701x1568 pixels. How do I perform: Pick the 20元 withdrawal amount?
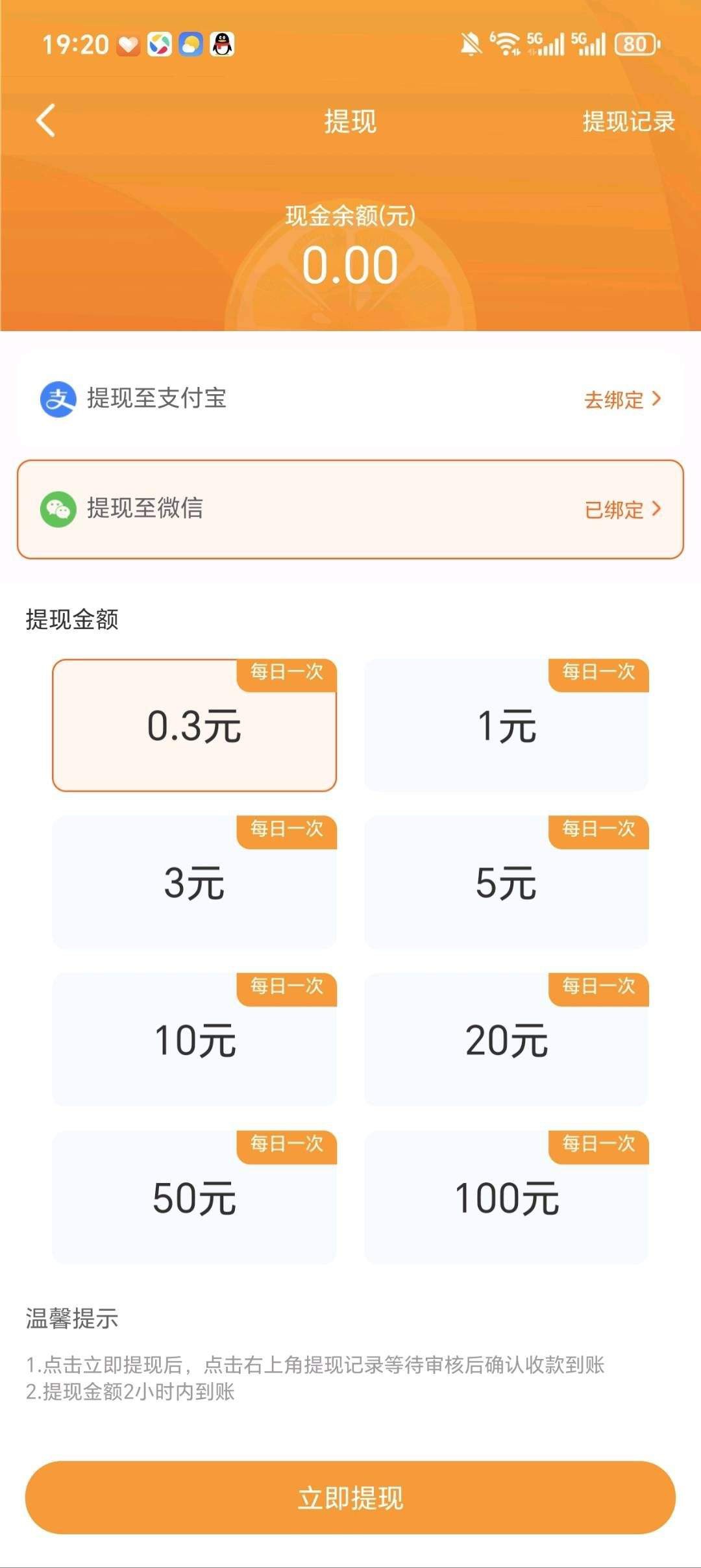[506, 1040]
